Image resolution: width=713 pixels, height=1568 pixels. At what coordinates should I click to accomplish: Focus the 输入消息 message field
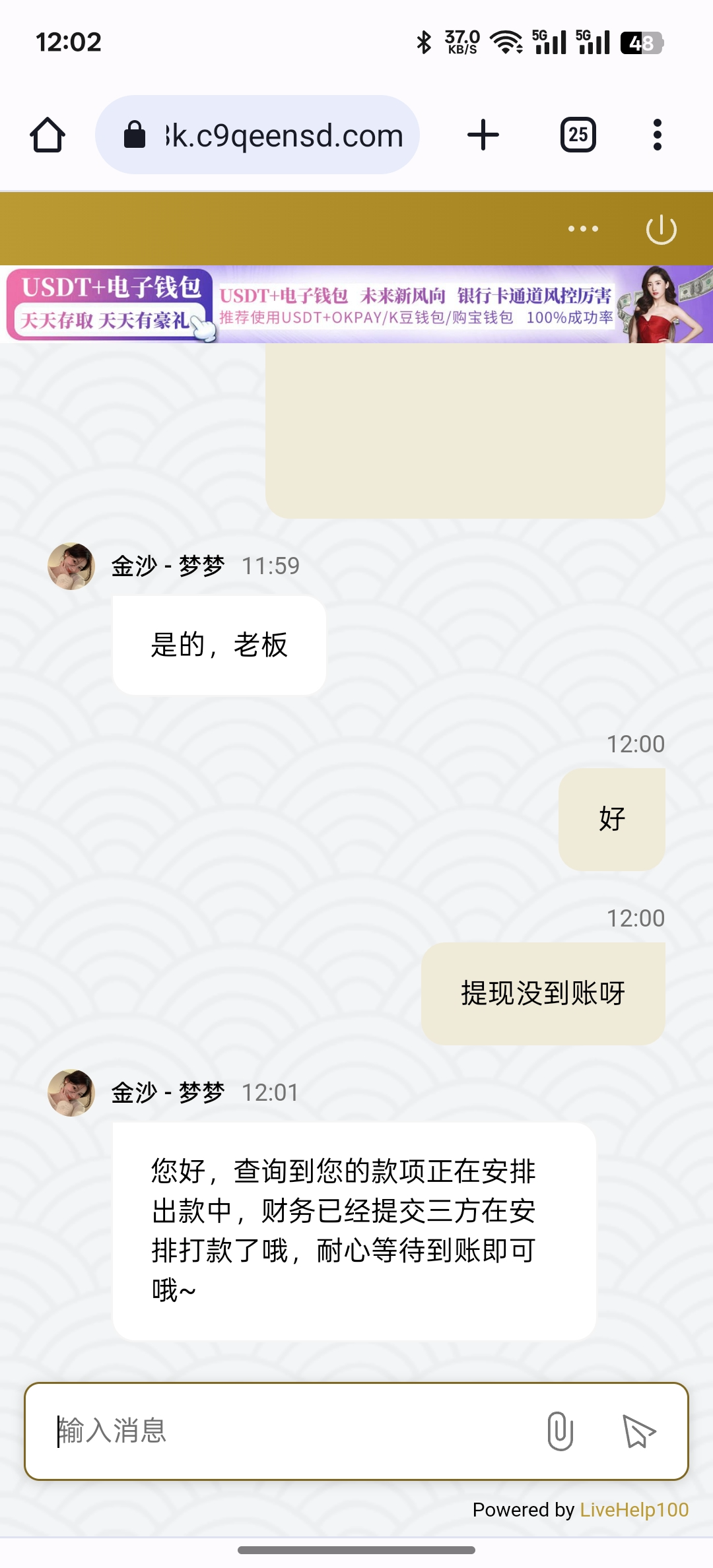tap(290, 1431)
